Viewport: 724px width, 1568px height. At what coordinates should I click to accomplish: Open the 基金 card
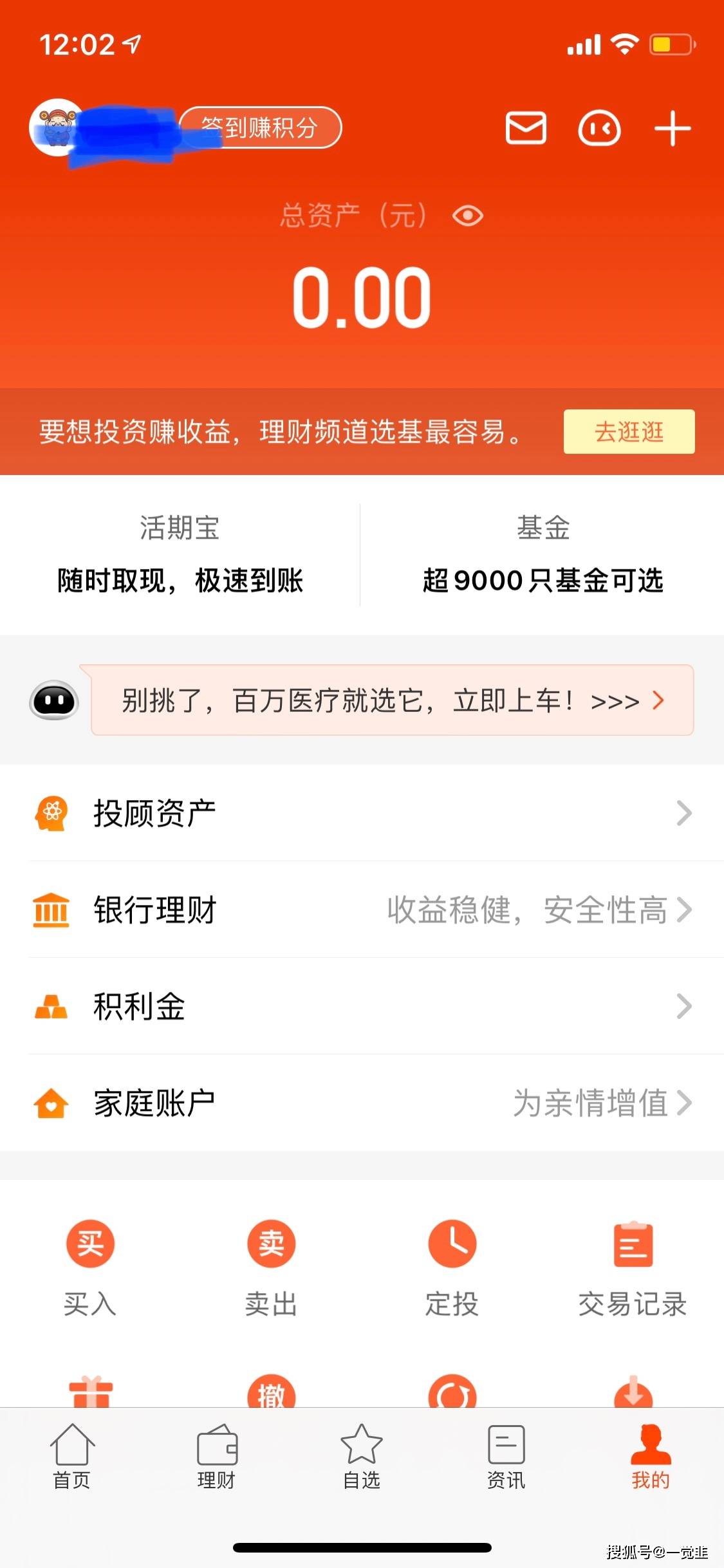click(543, 554)
